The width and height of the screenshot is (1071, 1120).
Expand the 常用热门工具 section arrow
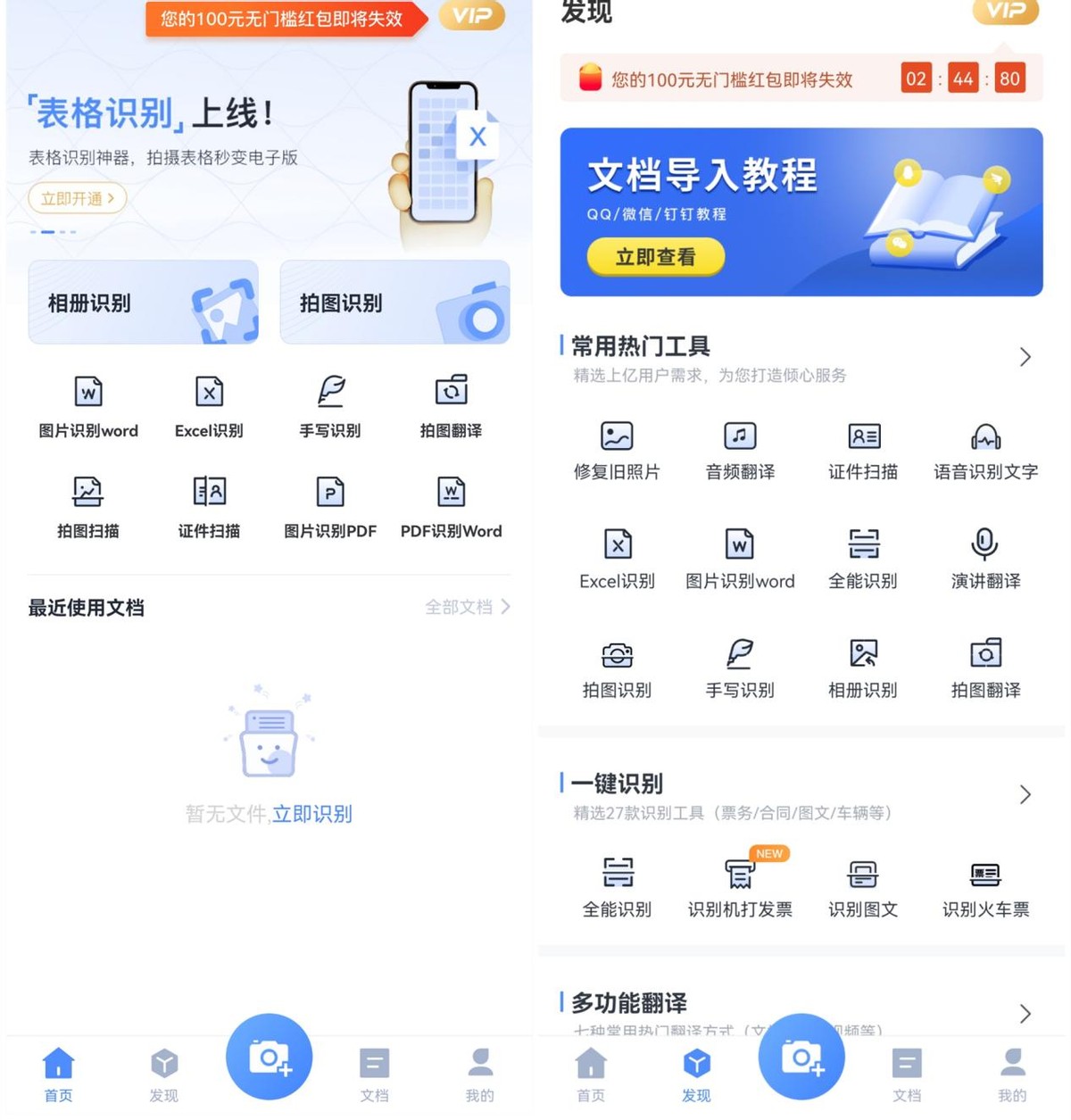click(1025, 357)
